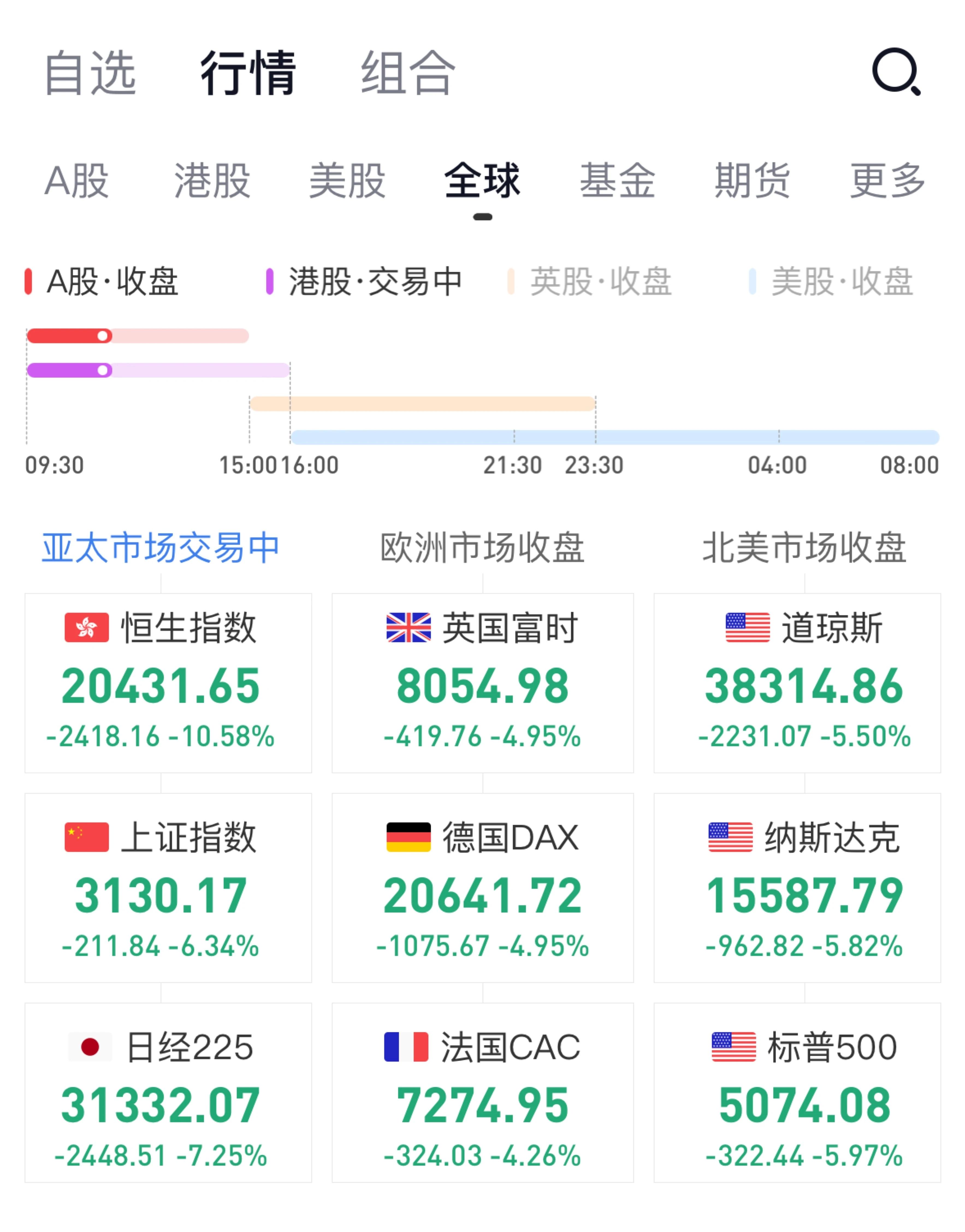The width and height of the screenshot is (965, 1232).
Task: Show details for 日经225
Action: click(x=168, y=1092)
